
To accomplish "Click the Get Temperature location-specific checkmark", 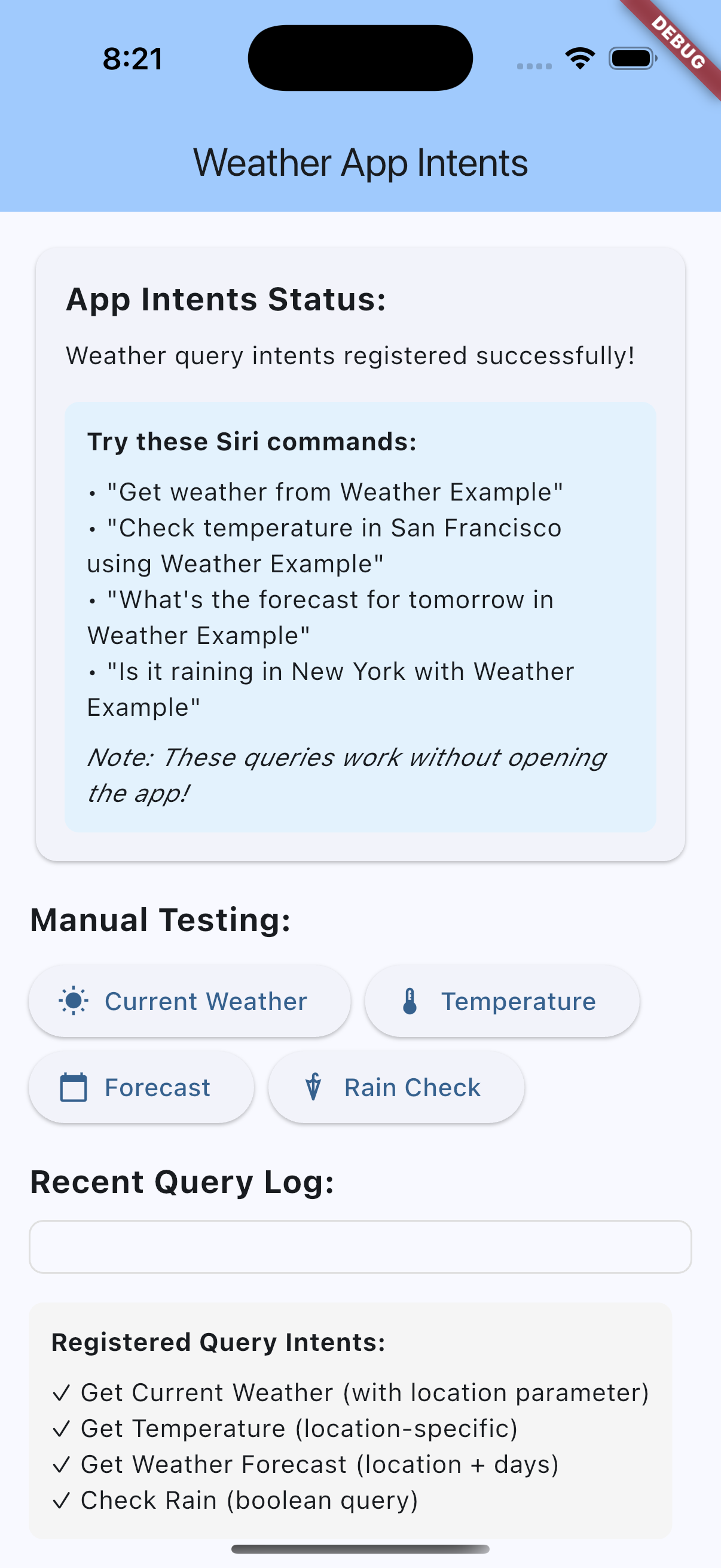I will coord(63,1427).
